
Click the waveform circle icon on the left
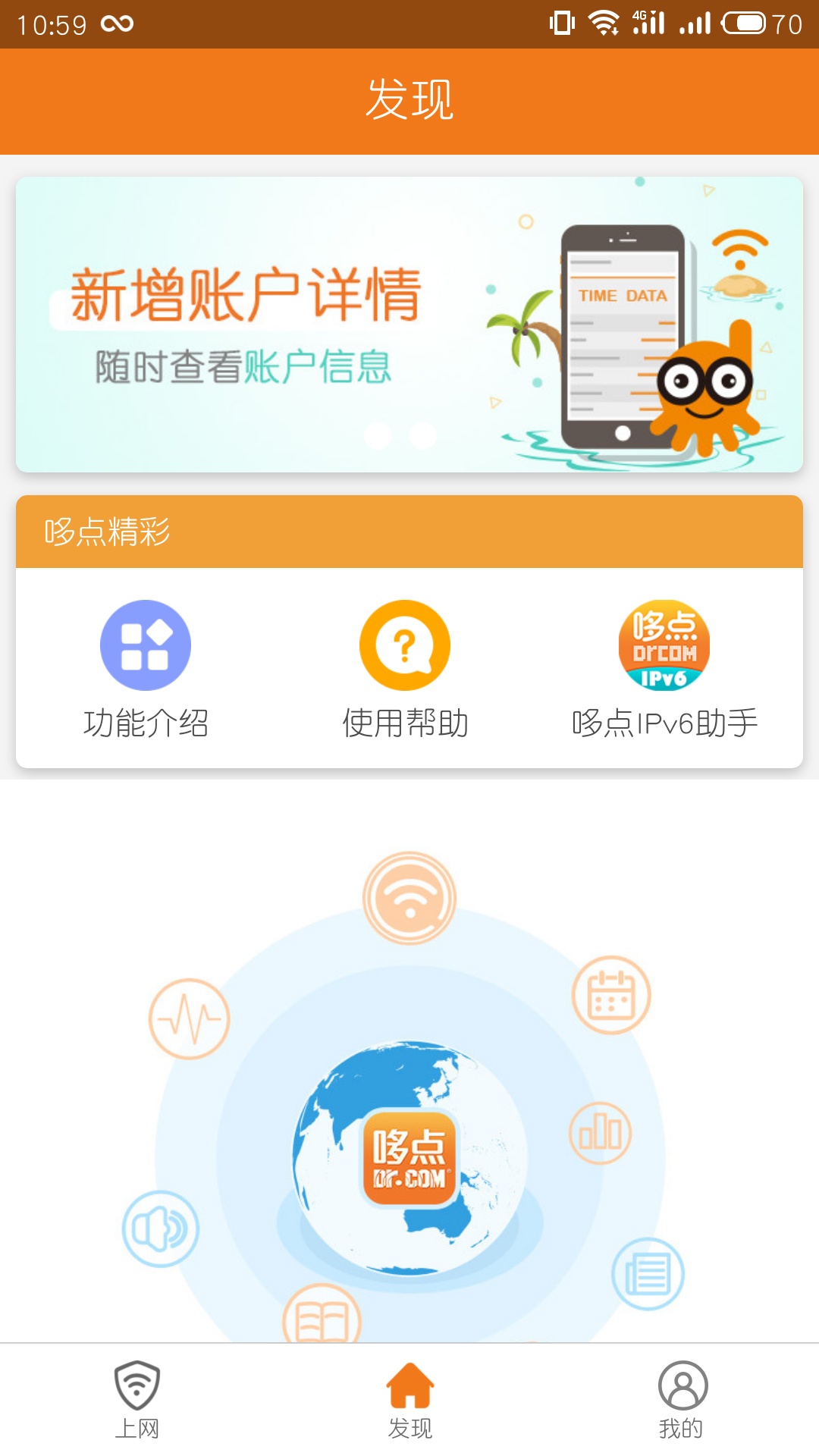[x=190, y=1016]
